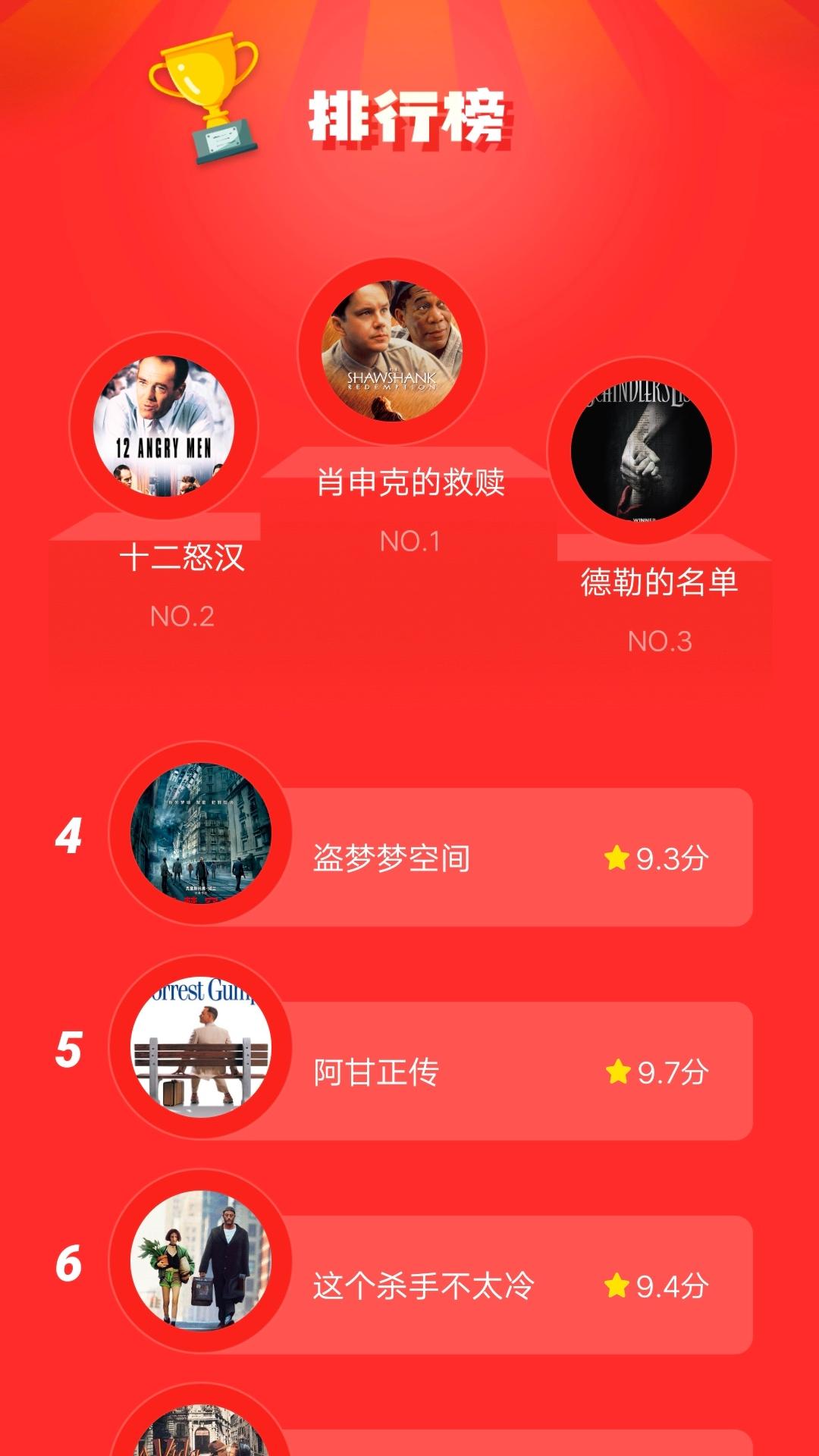Open 这个杀手不太冷 in the list
Viewport: 819px width, 1456px height.
coord(455,1285)
